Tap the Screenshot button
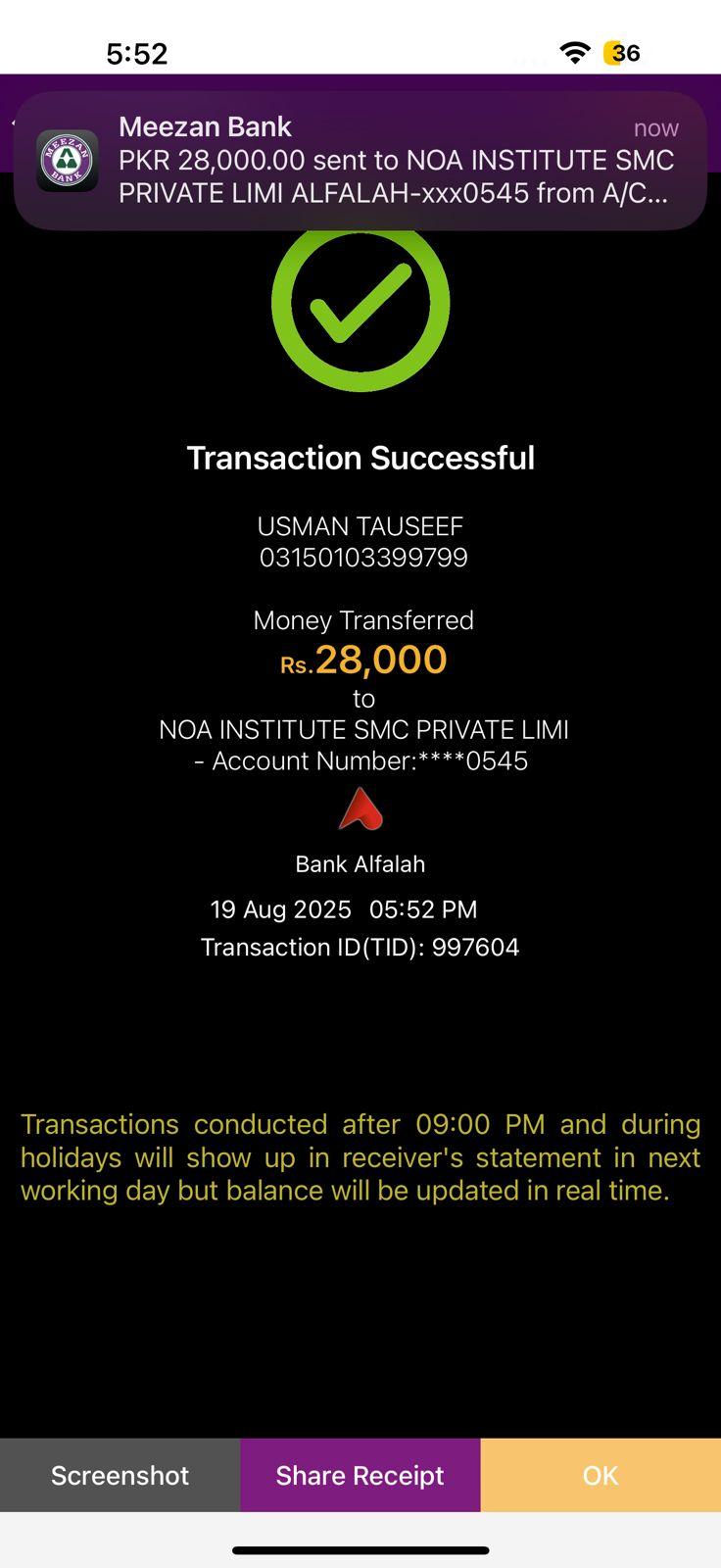The image size is (721, 1568). point(120,1475)
